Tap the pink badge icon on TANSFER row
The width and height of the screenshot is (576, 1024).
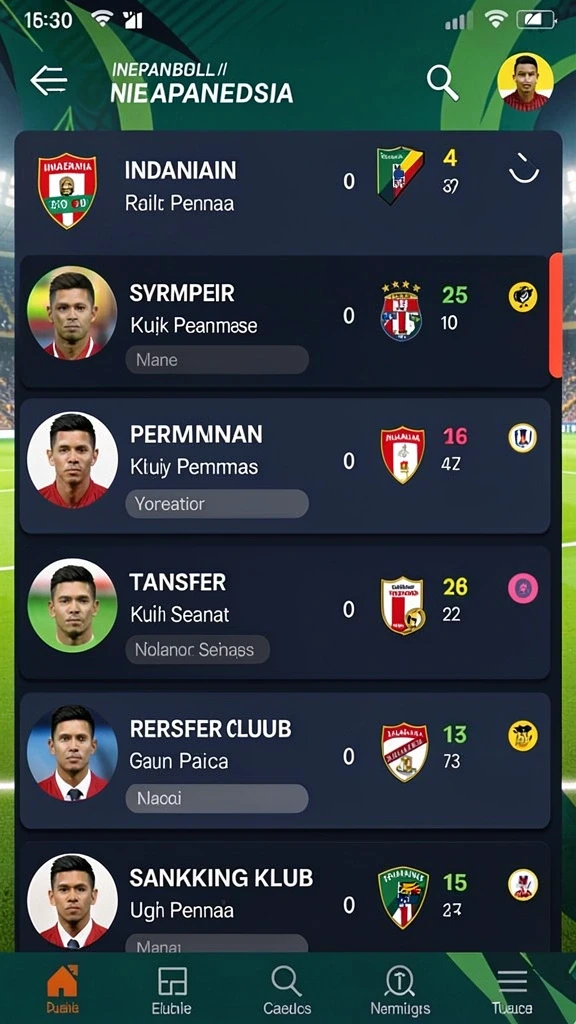[x=523, y=588]
